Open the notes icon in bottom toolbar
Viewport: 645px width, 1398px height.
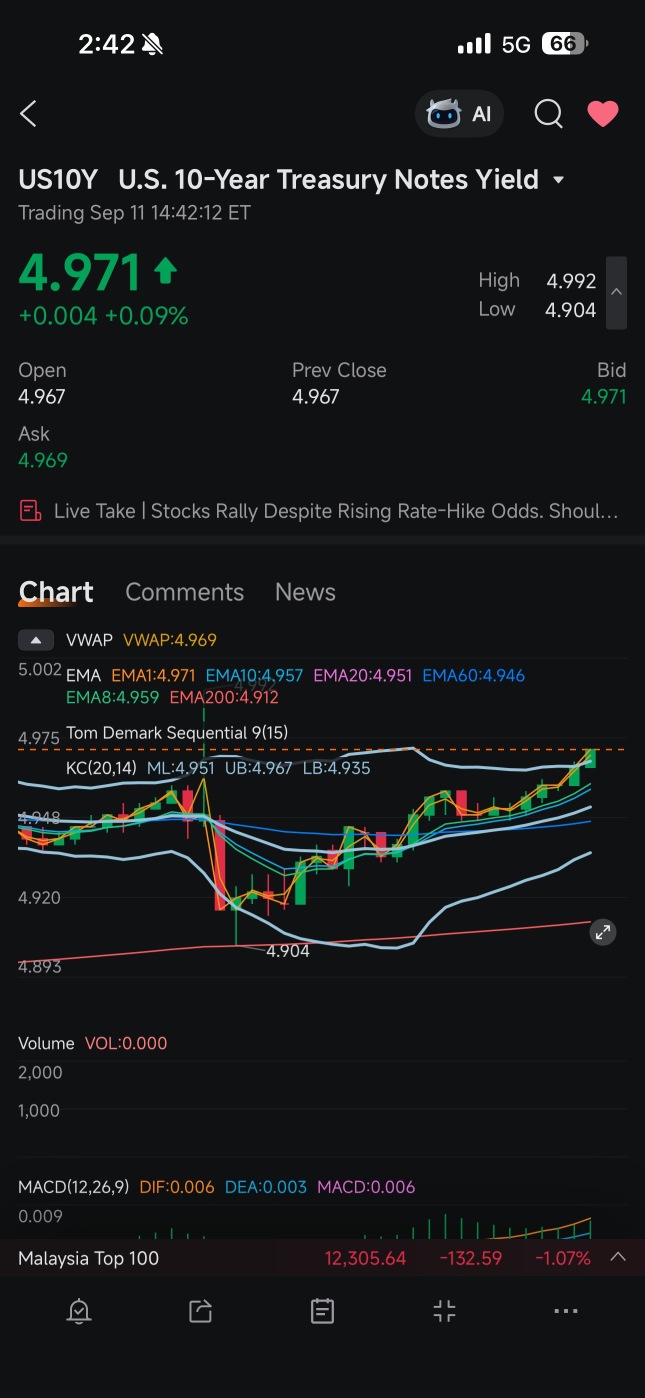[x=322, y=1311]
